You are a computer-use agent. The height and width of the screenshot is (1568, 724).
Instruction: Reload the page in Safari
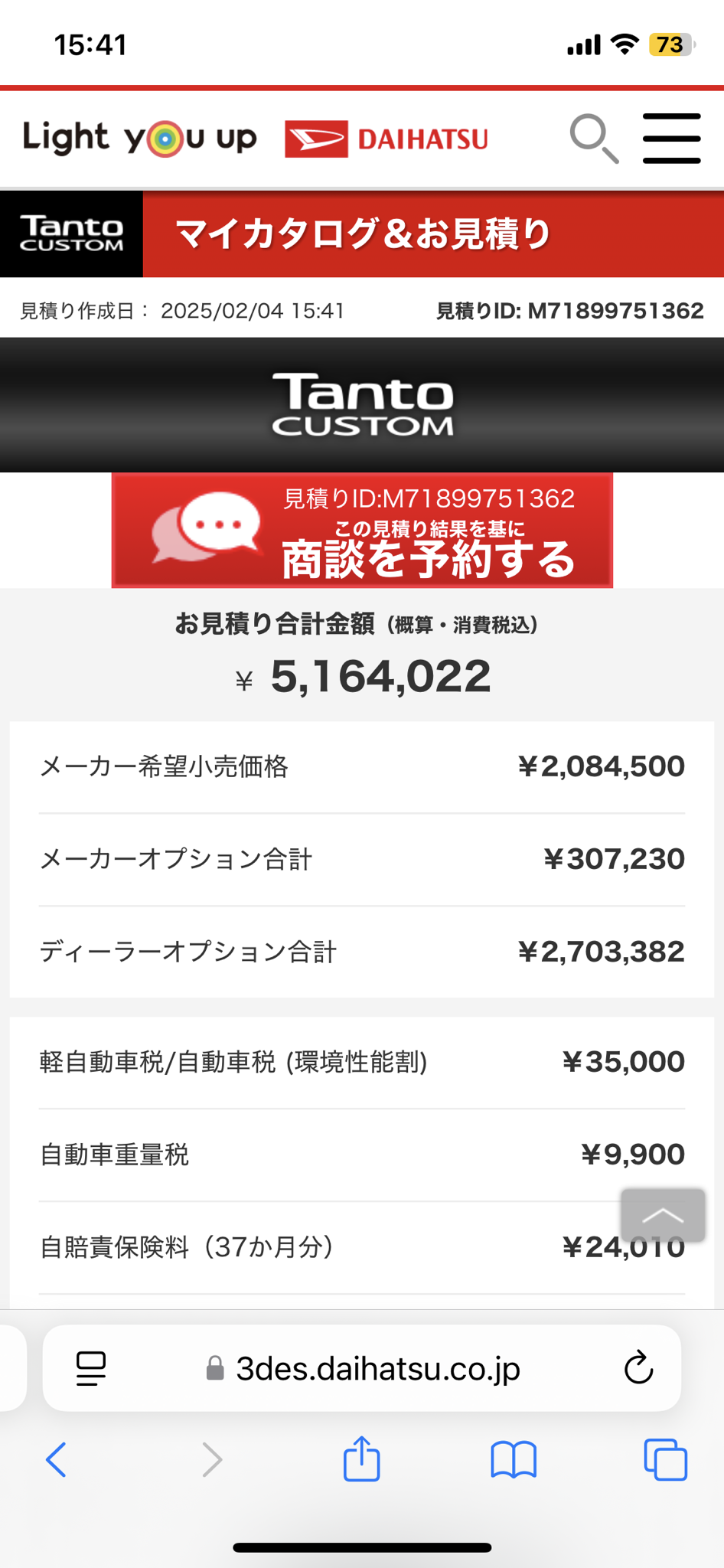pos(638,1368)
